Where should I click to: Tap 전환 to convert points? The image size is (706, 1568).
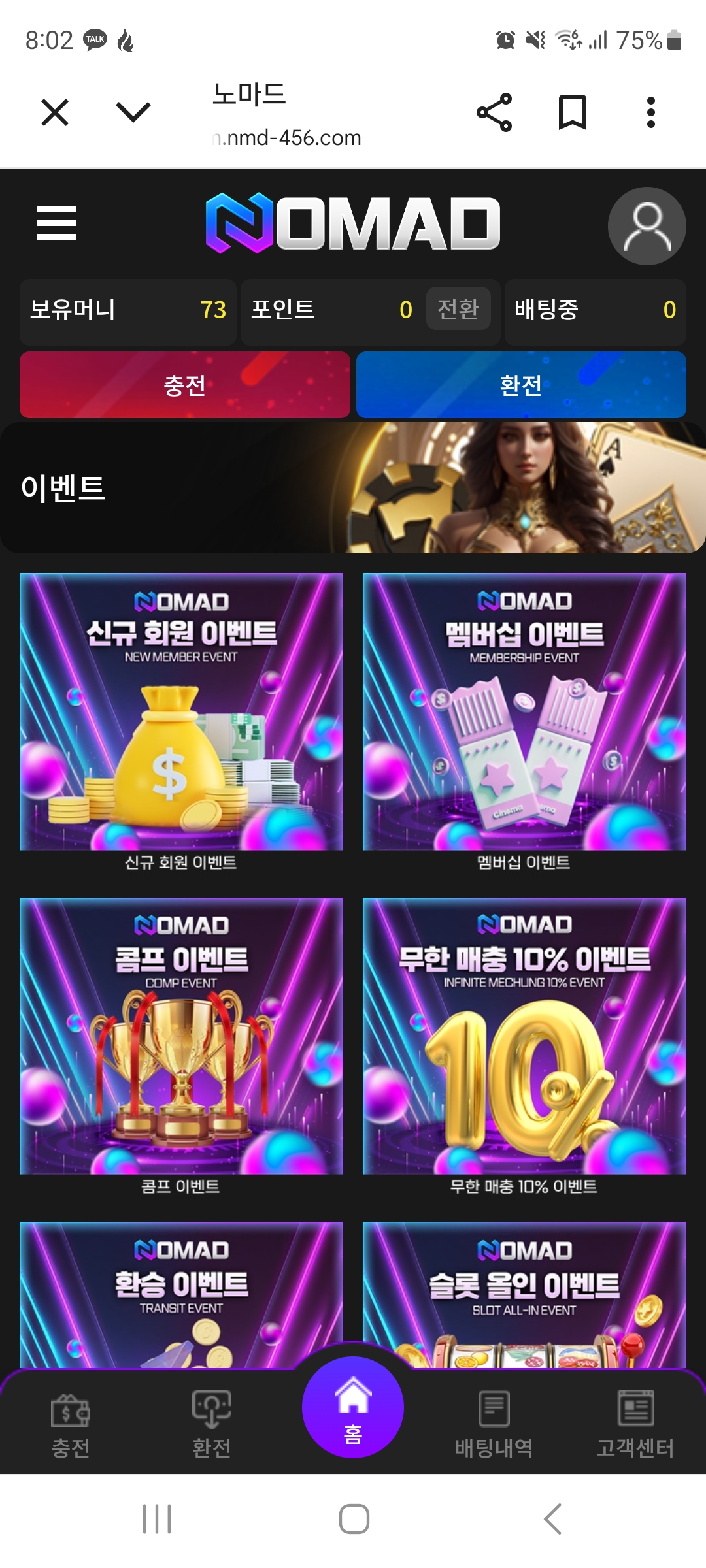pyautogui.click(x=458, y=309)
